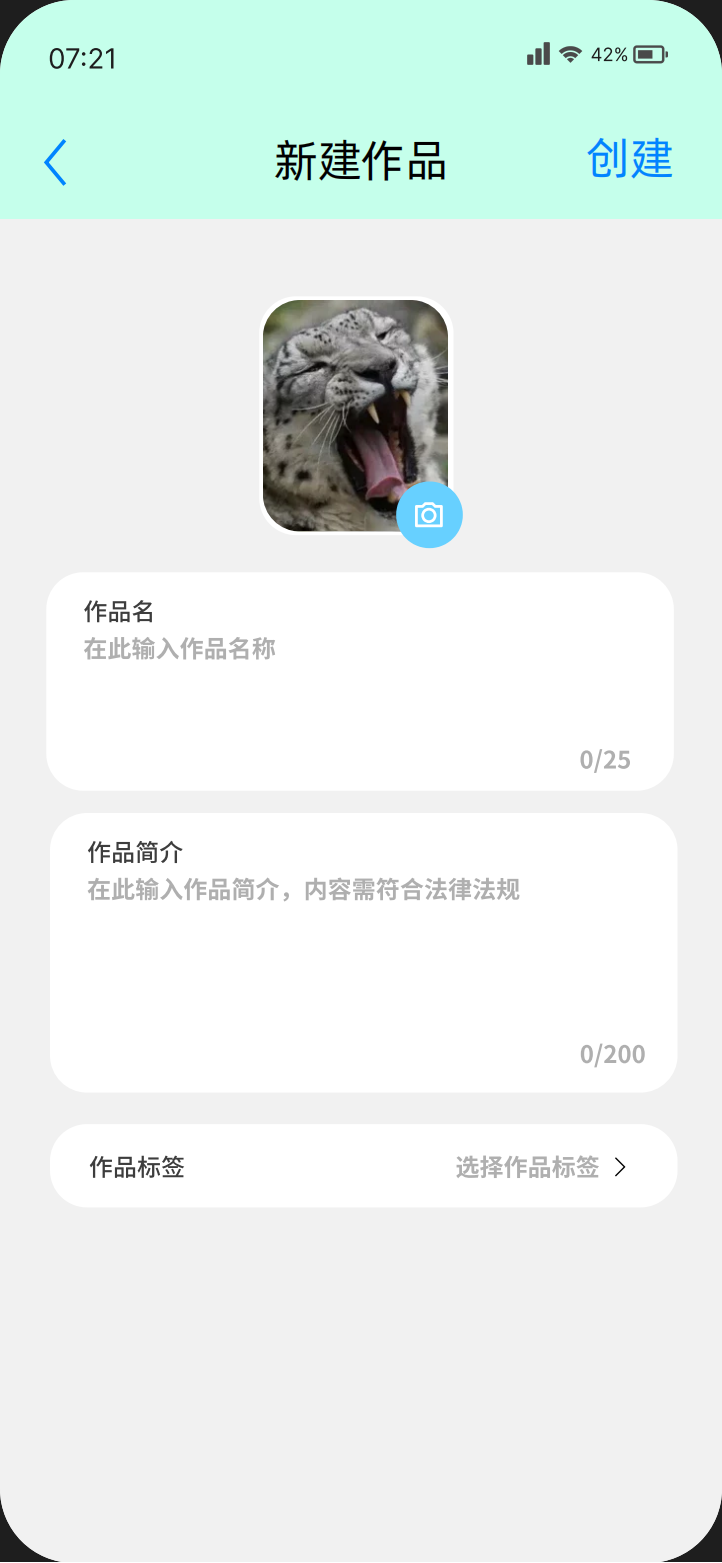Tap the 0/25 character counter
Screen dimensions: 722x1563
(605, 759)
